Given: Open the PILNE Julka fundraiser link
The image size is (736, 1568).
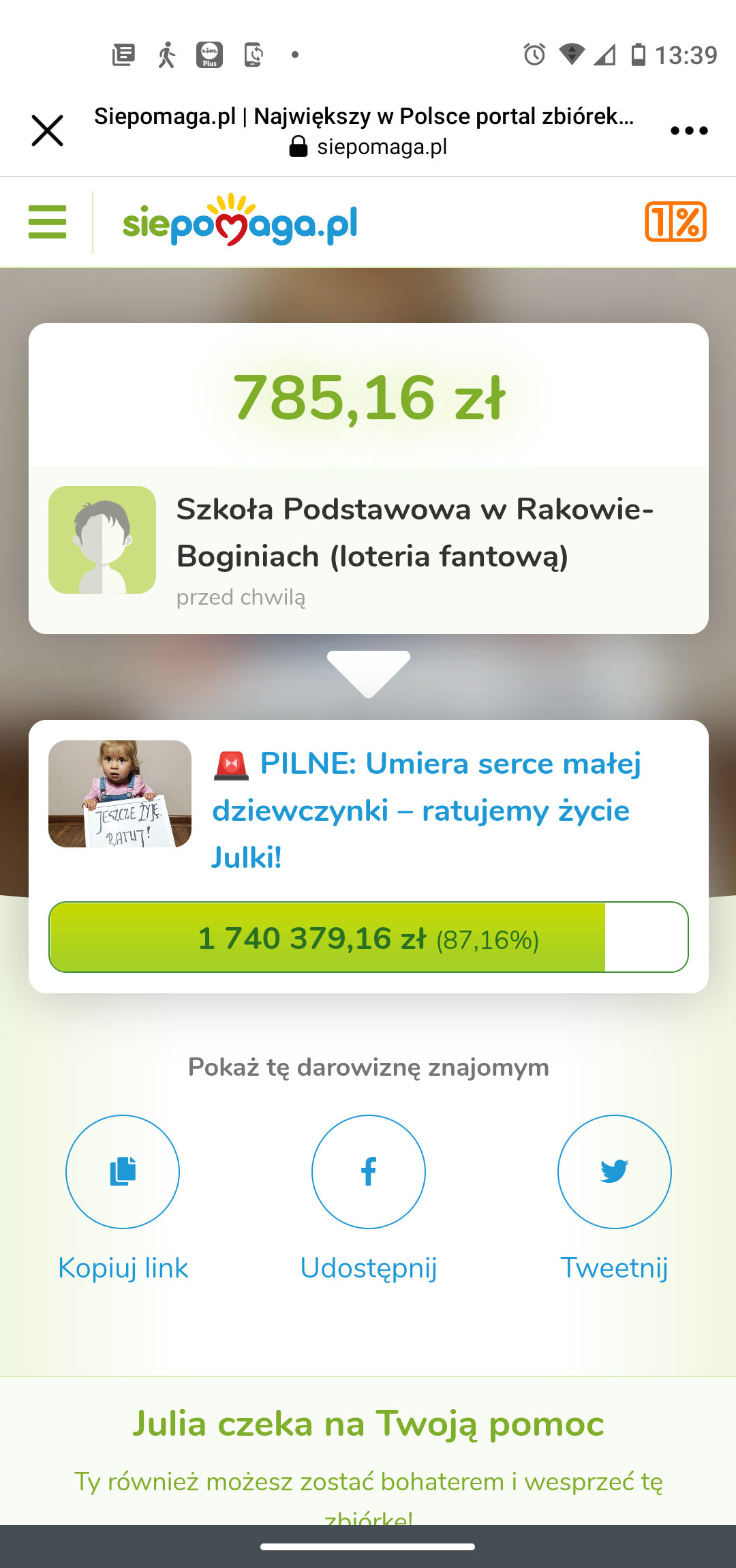Looking at the screenshot, I should tap(427, 811).
